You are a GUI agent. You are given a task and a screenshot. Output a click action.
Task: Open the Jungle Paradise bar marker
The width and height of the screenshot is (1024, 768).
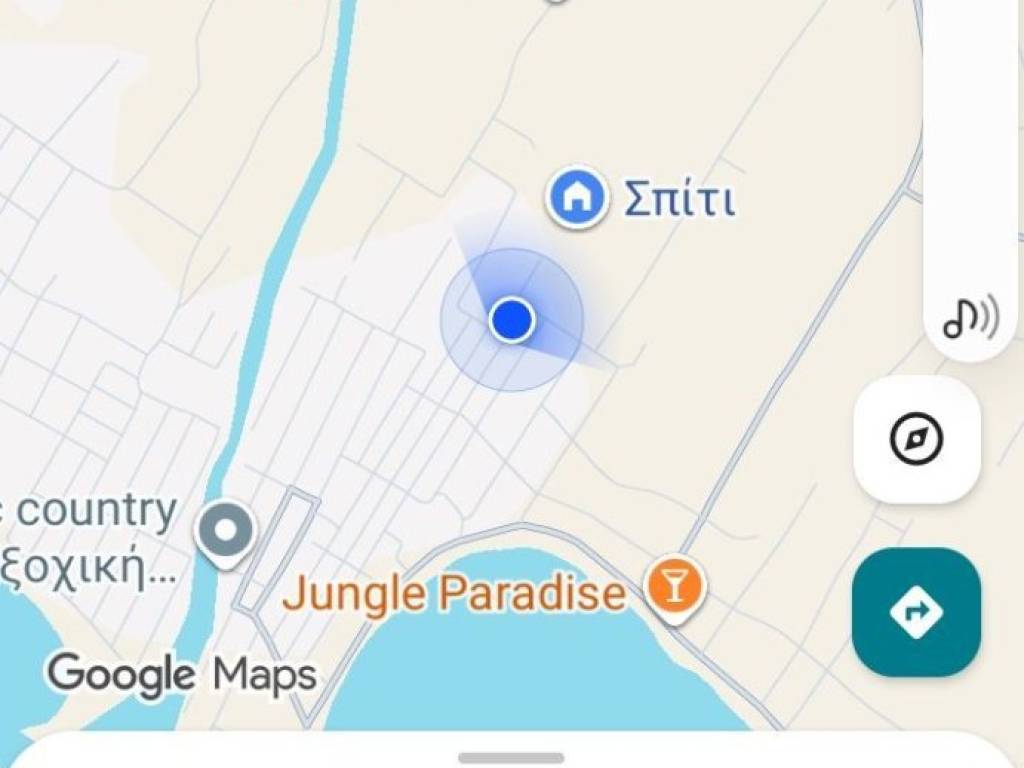pyautogui.click(x=675, y=586)
